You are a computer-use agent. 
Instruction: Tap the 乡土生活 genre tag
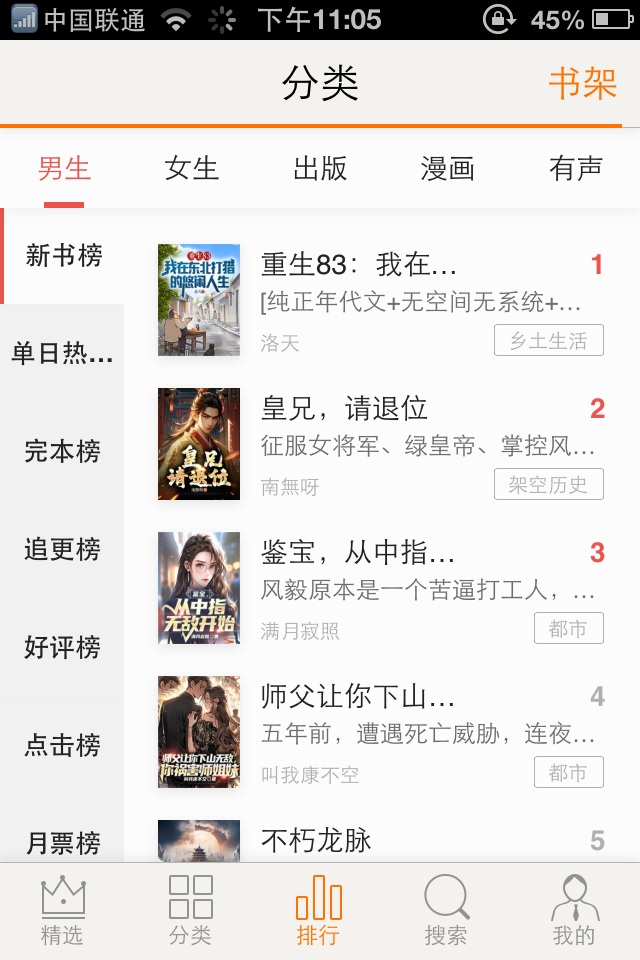pos(548,341)
